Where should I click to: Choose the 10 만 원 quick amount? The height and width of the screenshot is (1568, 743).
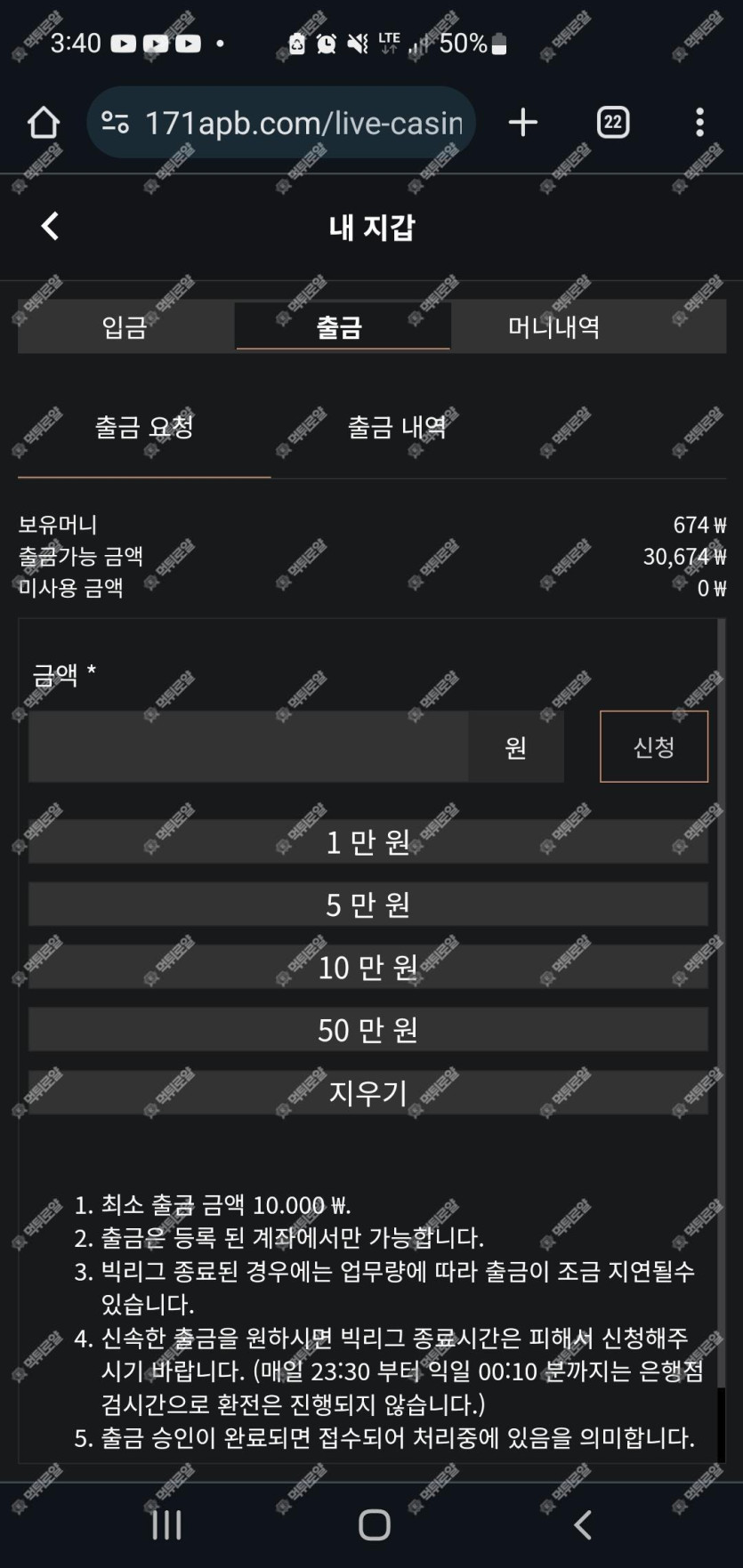pyautogui.click(x=368, y=967)
